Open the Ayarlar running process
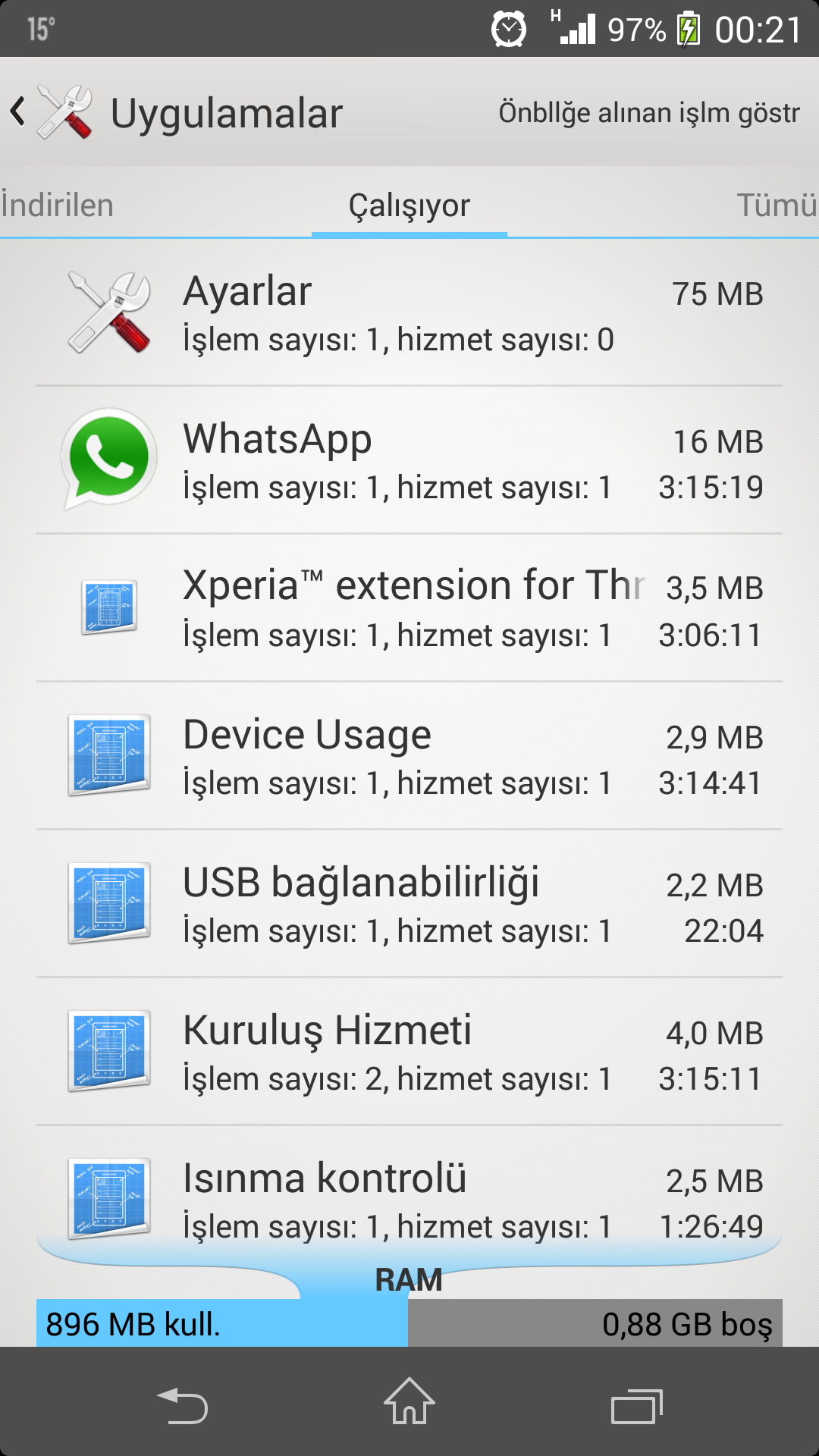The image size is (819, 1456). pos(409,312)
